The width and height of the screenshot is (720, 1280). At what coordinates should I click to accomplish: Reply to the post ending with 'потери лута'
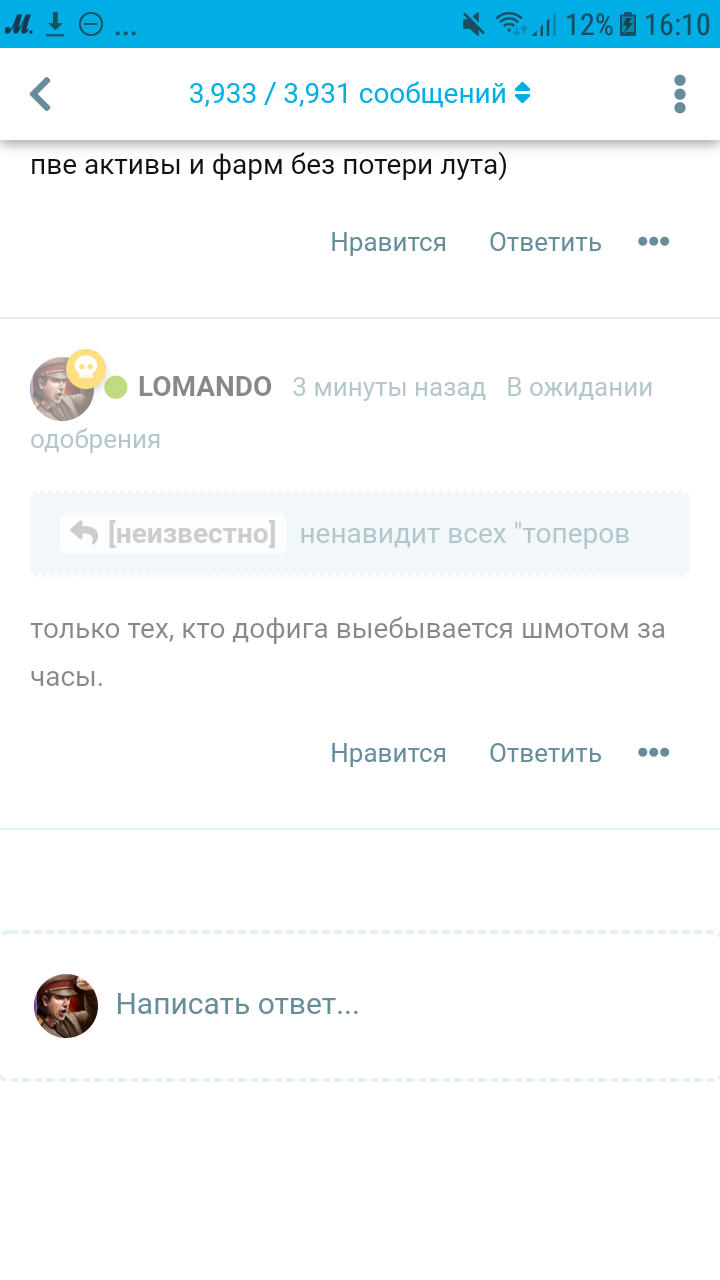(545, 242)
